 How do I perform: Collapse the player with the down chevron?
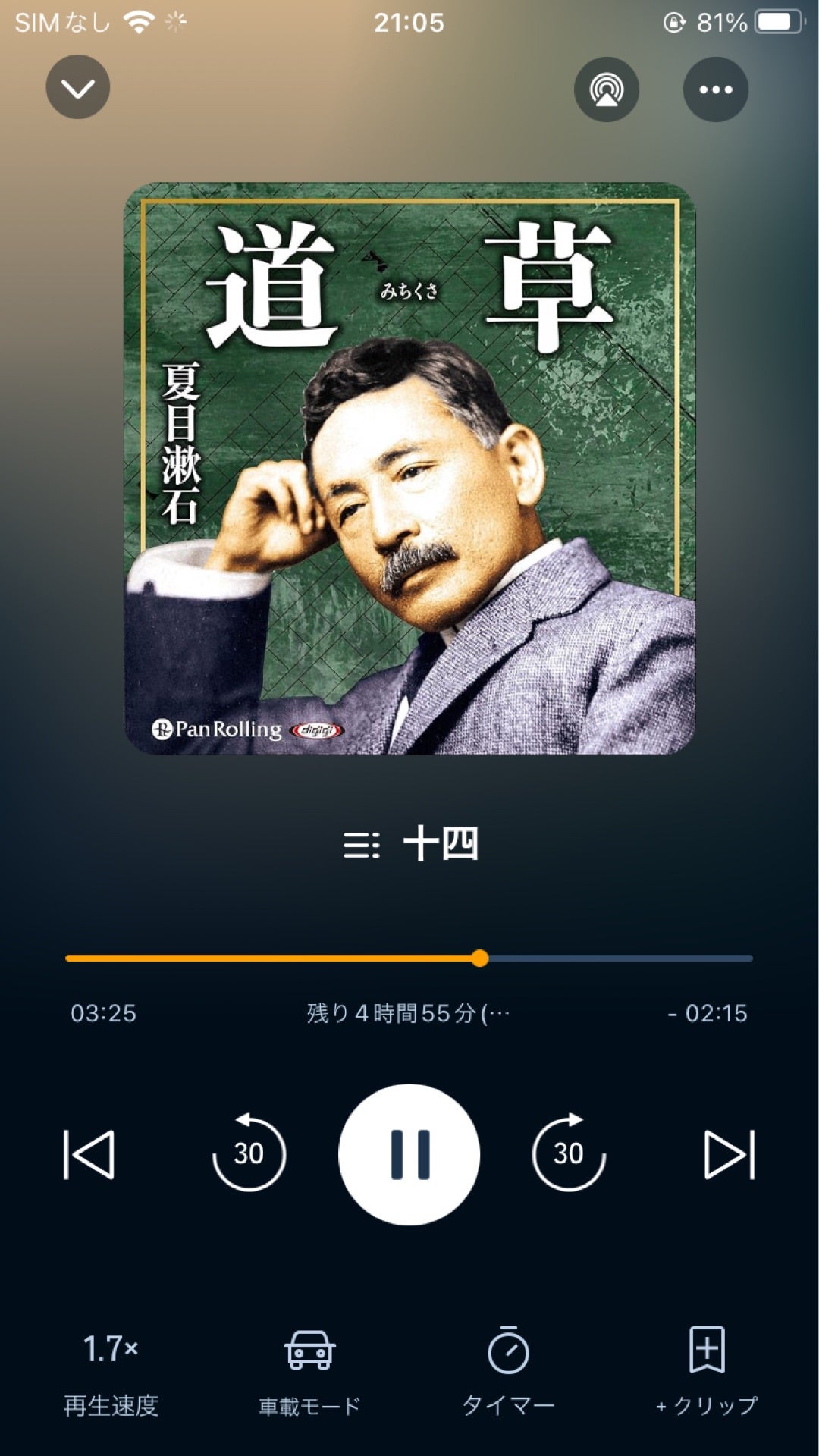[77, 86]
